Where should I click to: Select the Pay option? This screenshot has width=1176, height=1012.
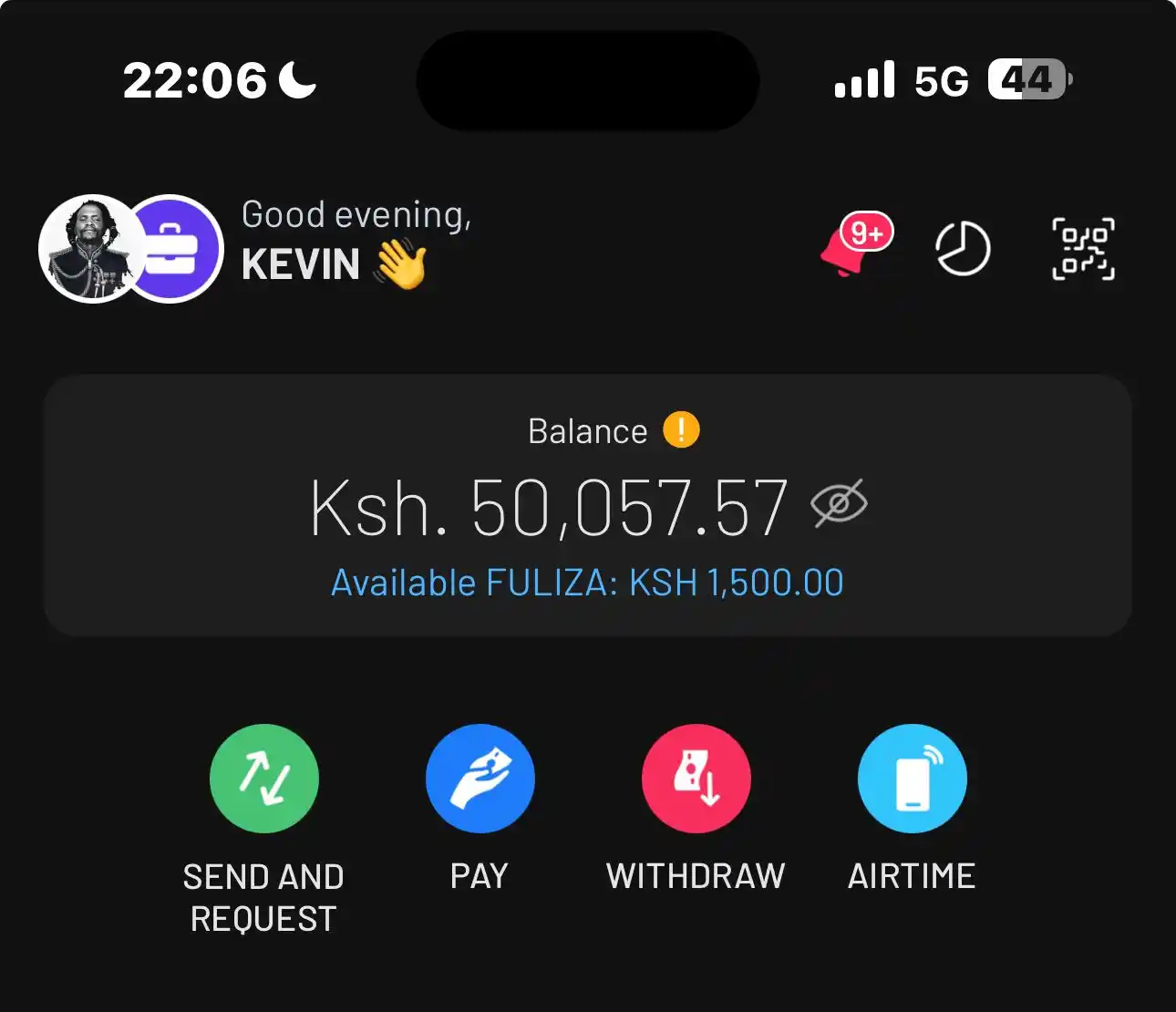(480, 779)
